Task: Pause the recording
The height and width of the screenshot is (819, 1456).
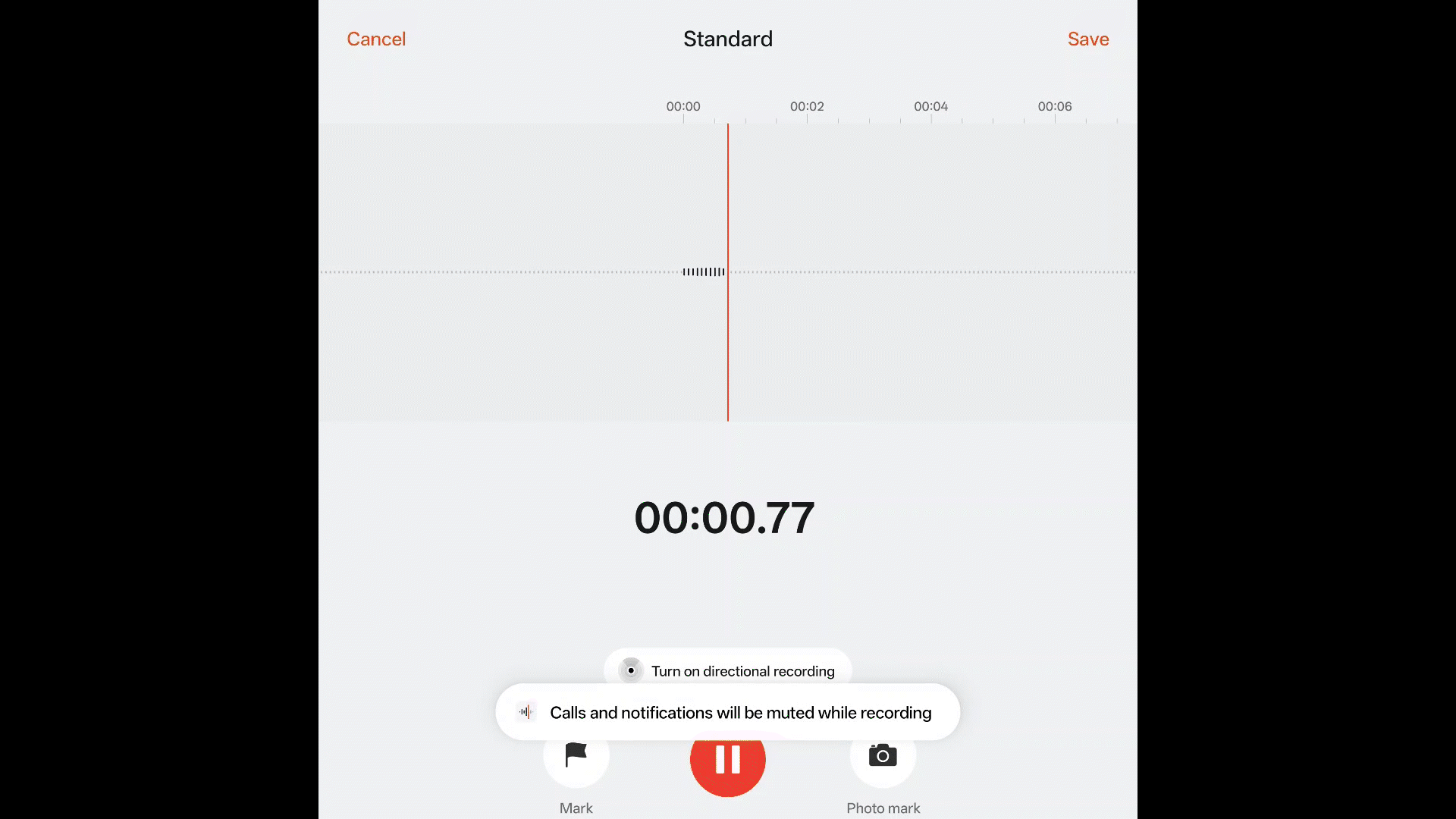Action: (727, 766)
